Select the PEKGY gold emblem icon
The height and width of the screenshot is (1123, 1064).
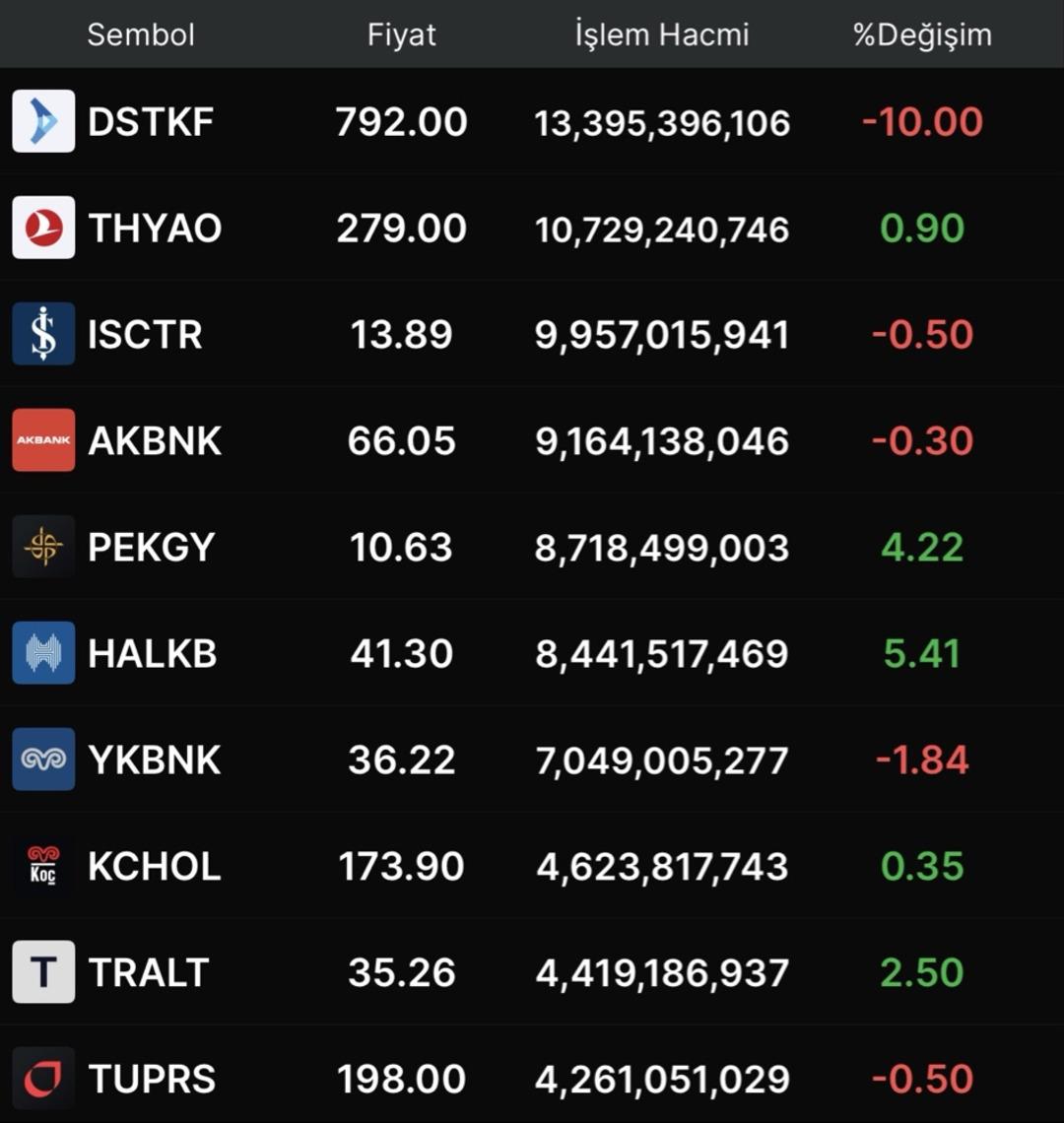(x=43, y=547)
